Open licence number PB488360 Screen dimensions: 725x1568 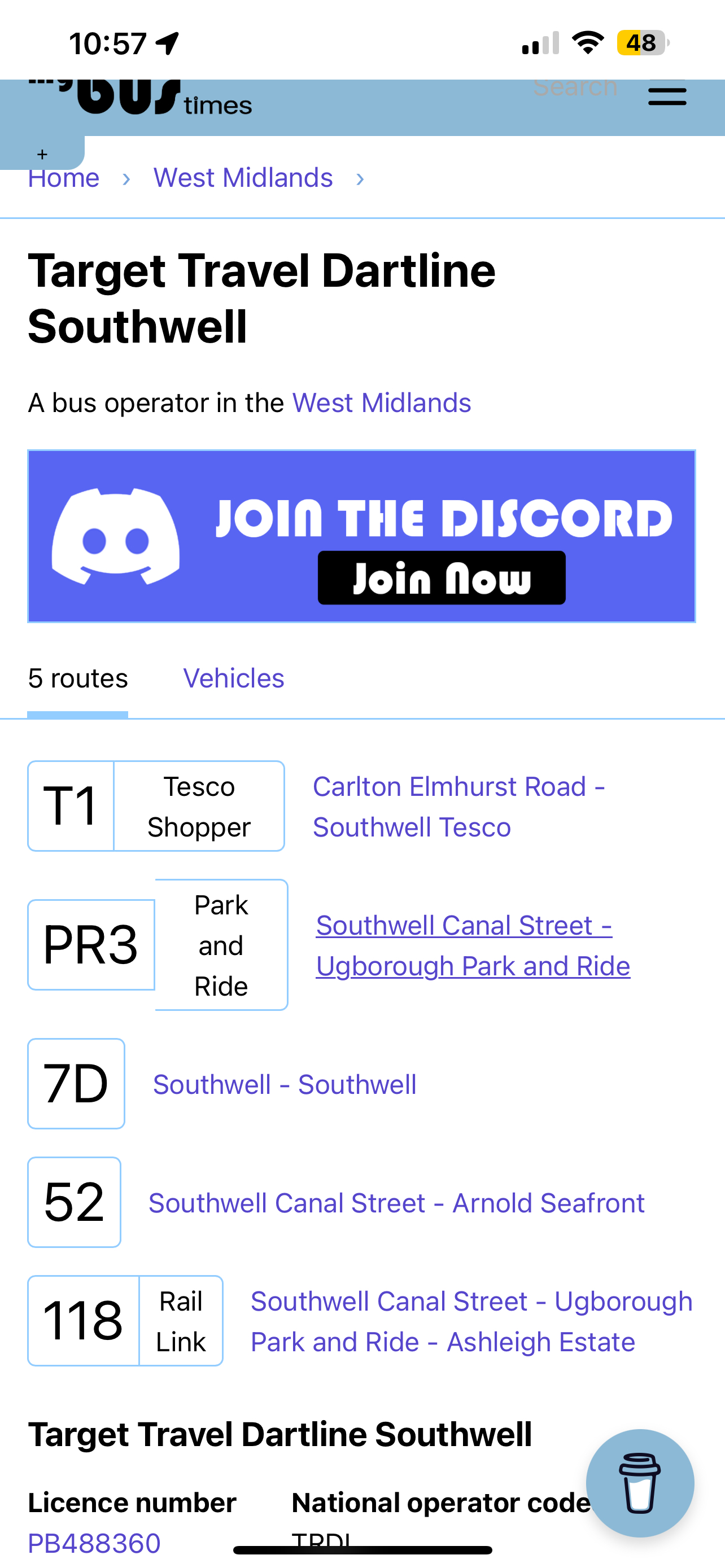[x=94, y=1543]
